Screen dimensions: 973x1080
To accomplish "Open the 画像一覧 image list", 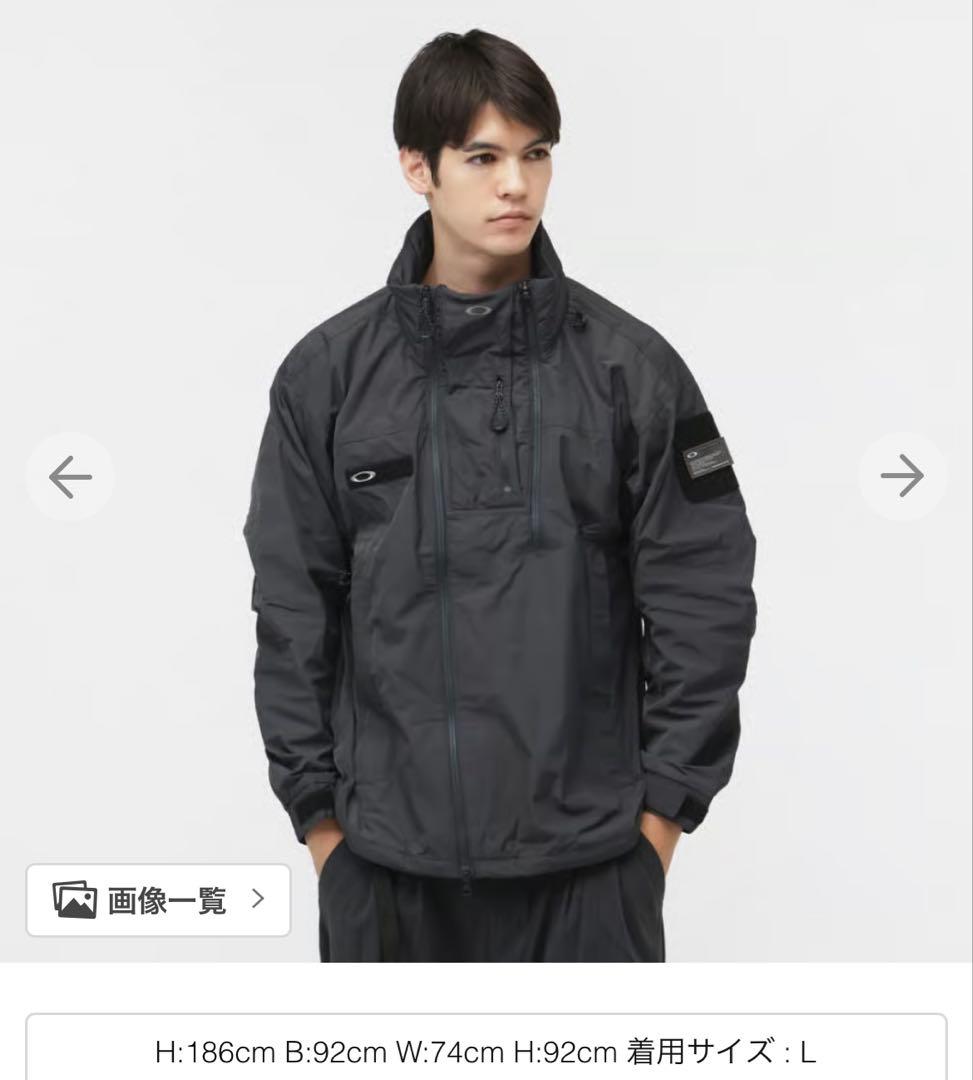I will (158, 900).
